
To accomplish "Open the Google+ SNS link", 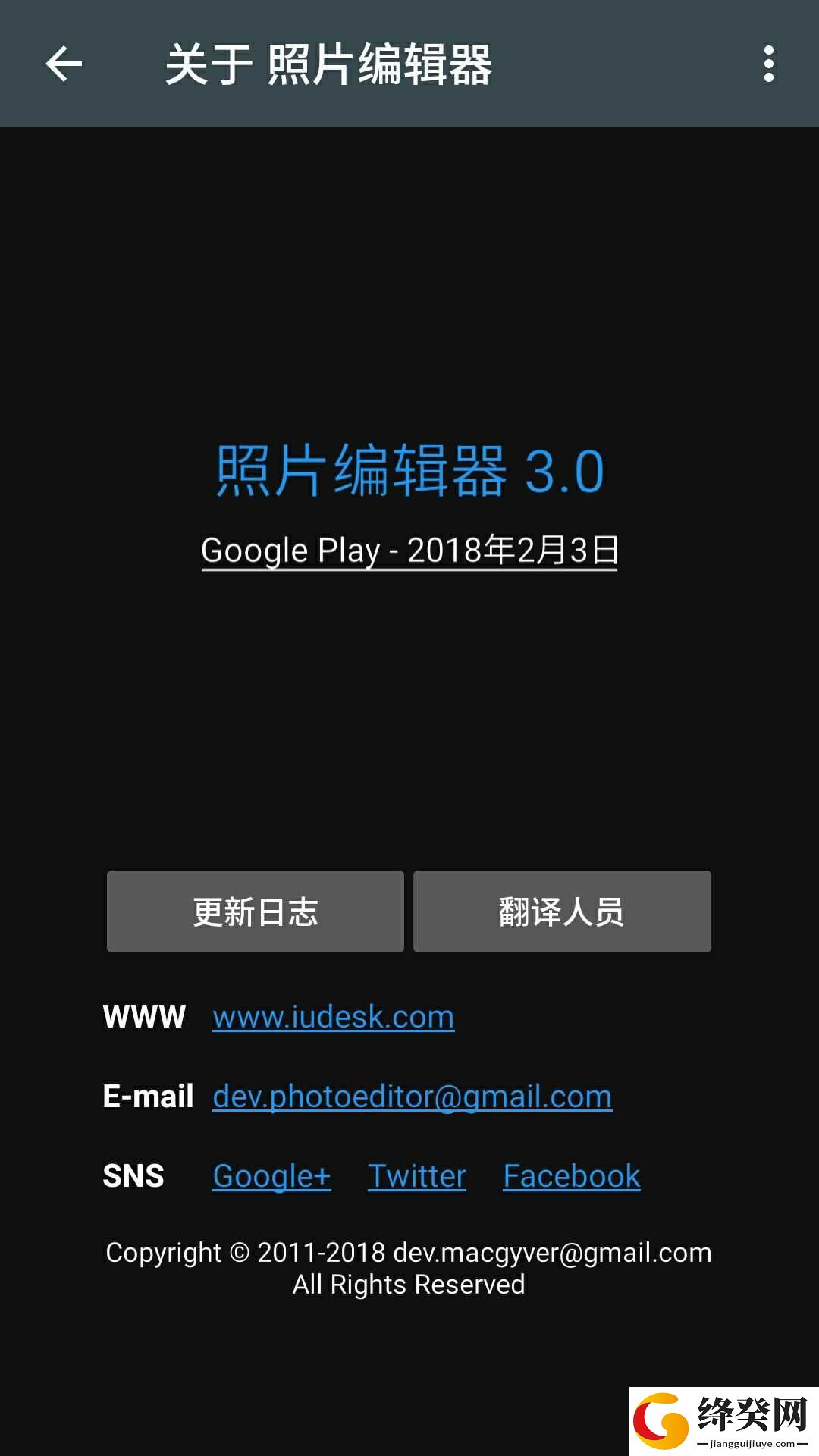I will coord(271,1176).
